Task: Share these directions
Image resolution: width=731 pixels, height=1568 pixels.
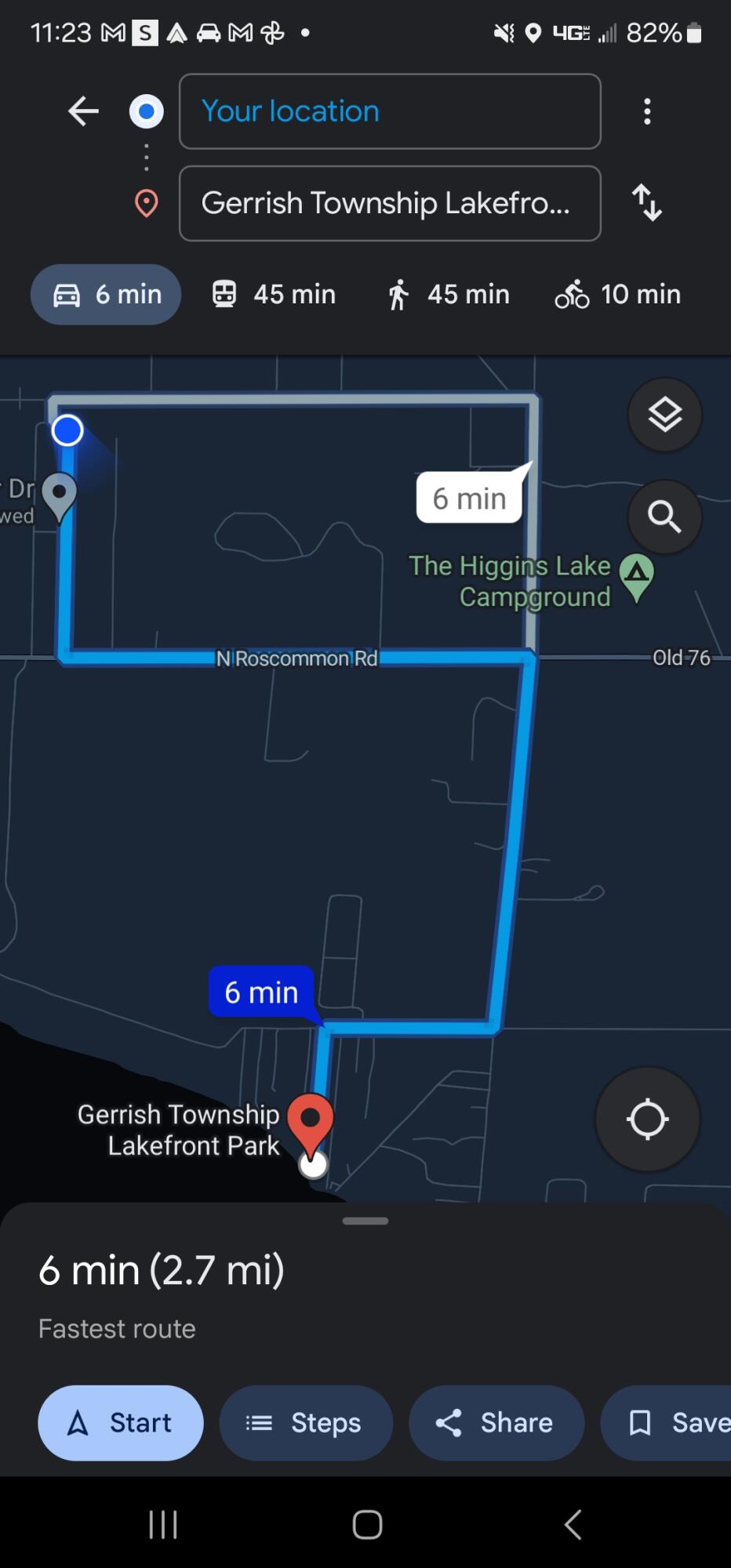Action: pyautogui.click(x=496, y=1423)
